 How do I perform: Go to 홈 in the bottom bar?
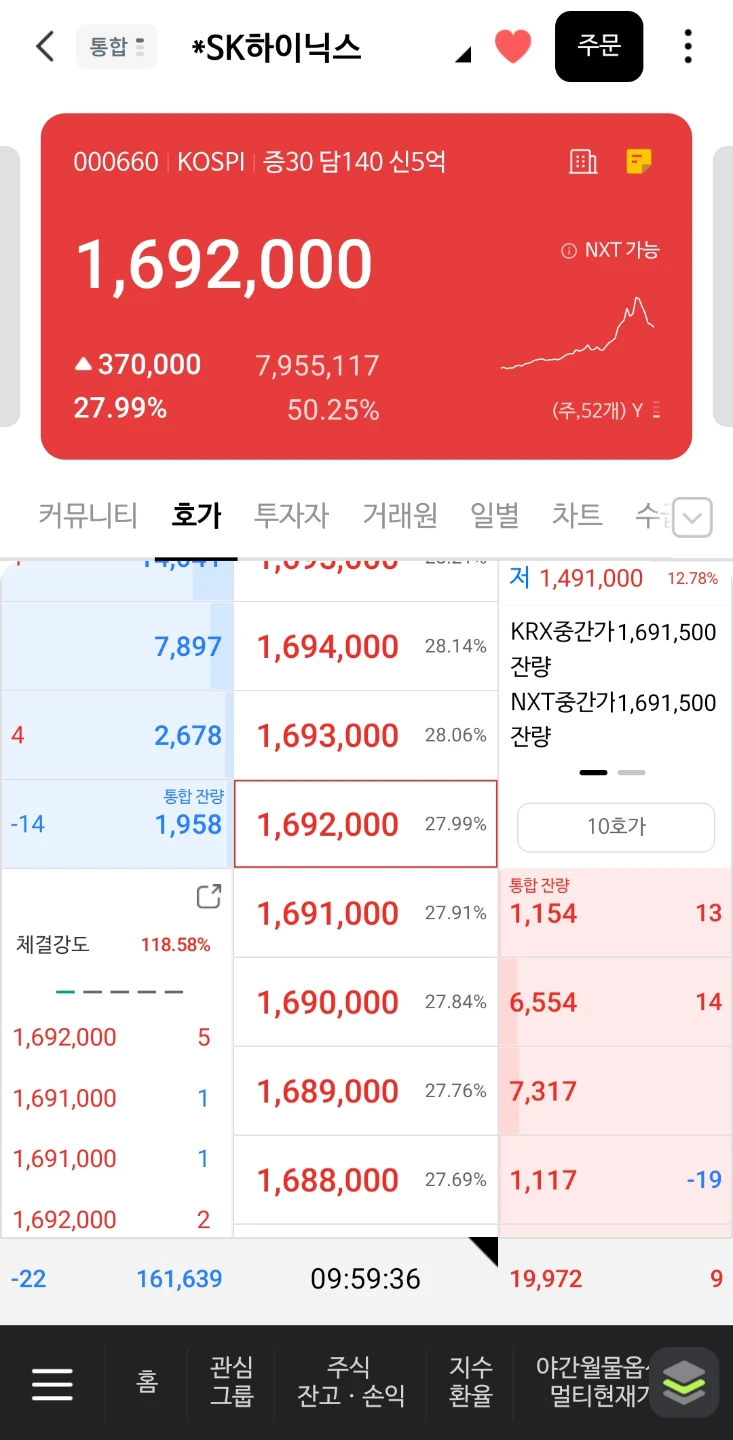(x=147, y=1382)
